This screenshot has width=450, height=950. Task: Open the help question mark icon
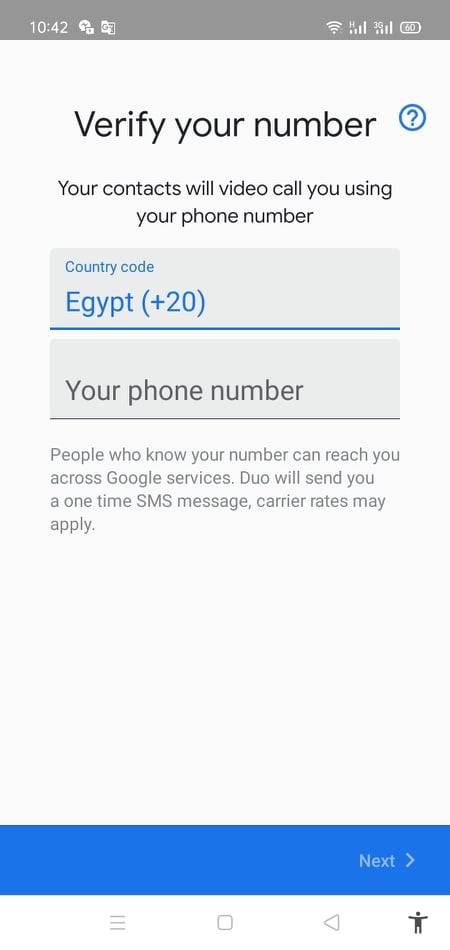(x=412, y=118)
